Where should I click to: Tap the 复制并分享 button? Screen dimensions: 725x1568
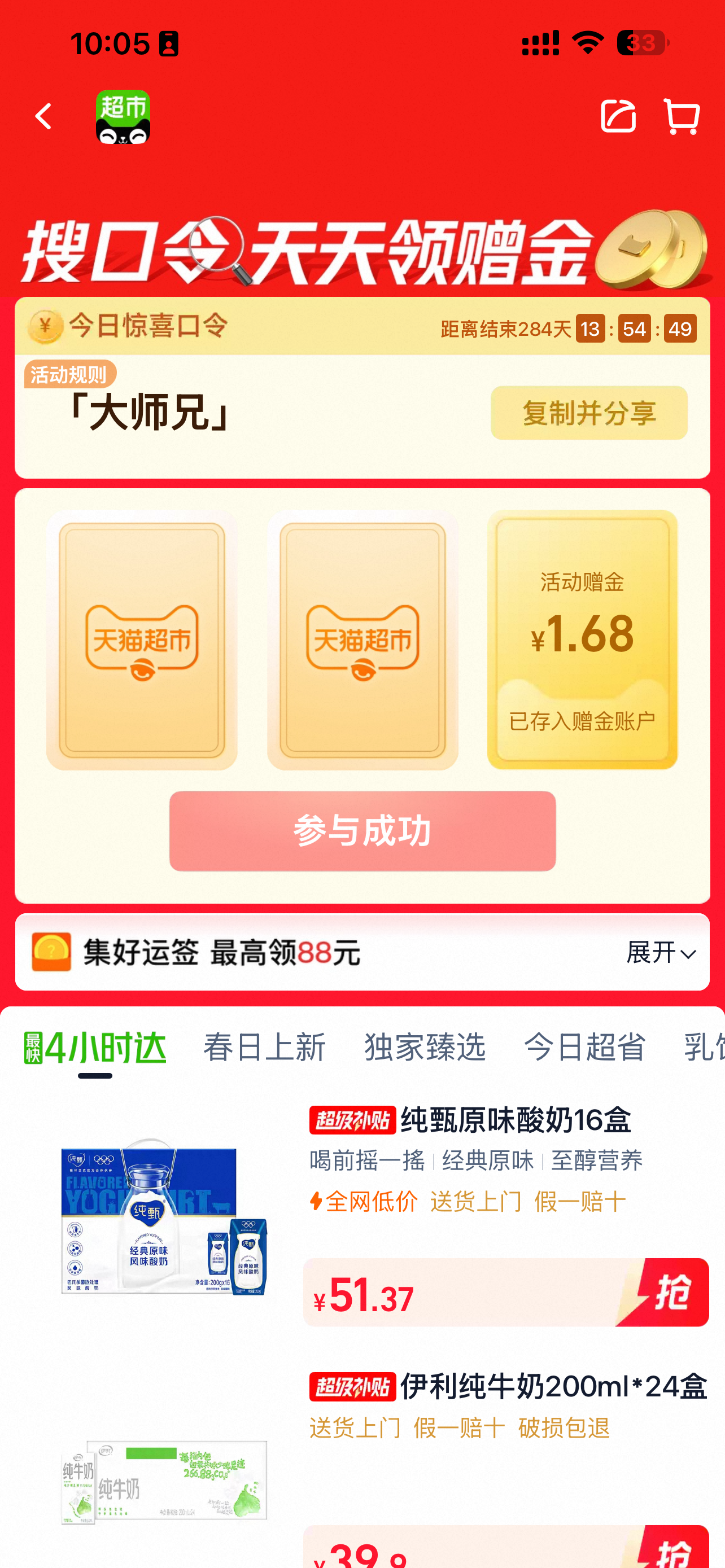(589, 413)
